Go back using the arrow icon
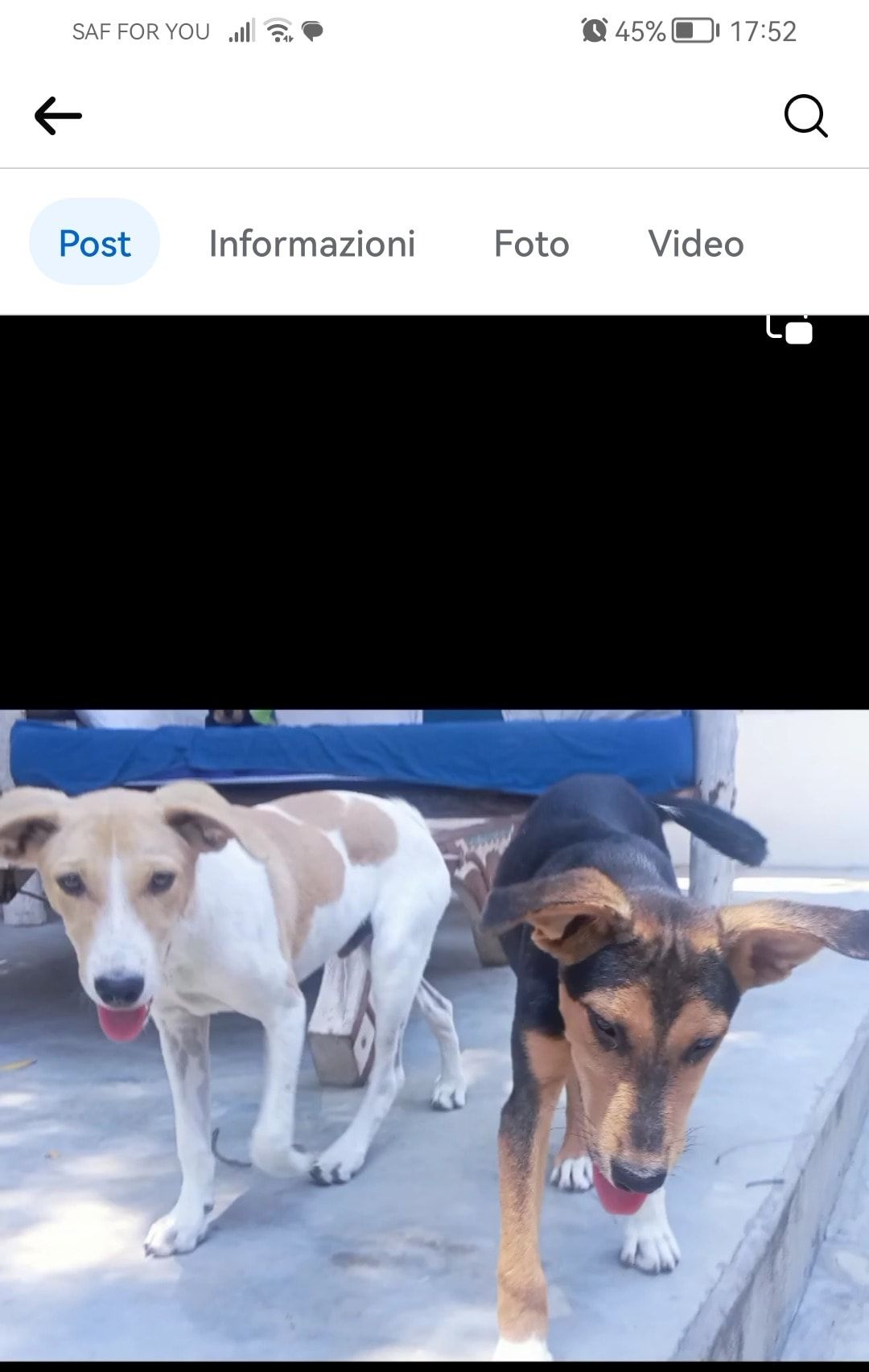Image resolution: width=869 pixels, height=1372 pixels. pyautogui.click(x=58, y=116)
